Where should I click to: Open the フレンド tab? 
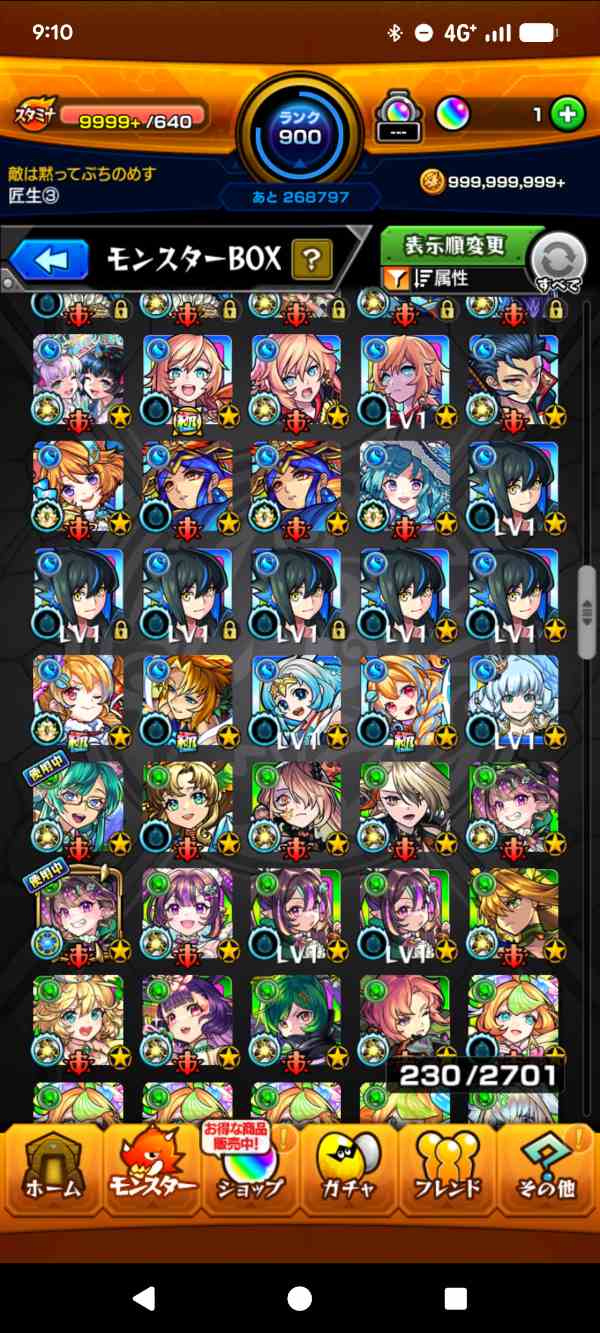click(x=448, y=1167)
